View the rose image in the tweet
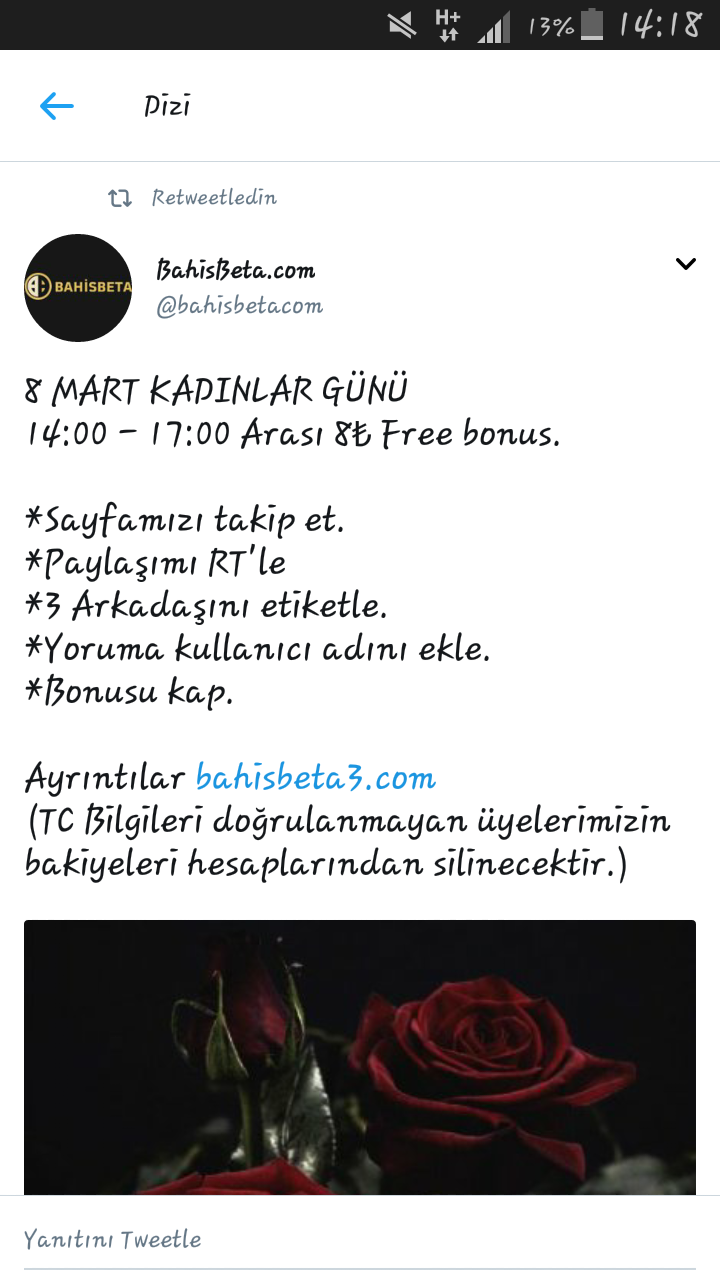Image resolution: width=720 pixels, height=1280 pixels. pos(360,1057)
